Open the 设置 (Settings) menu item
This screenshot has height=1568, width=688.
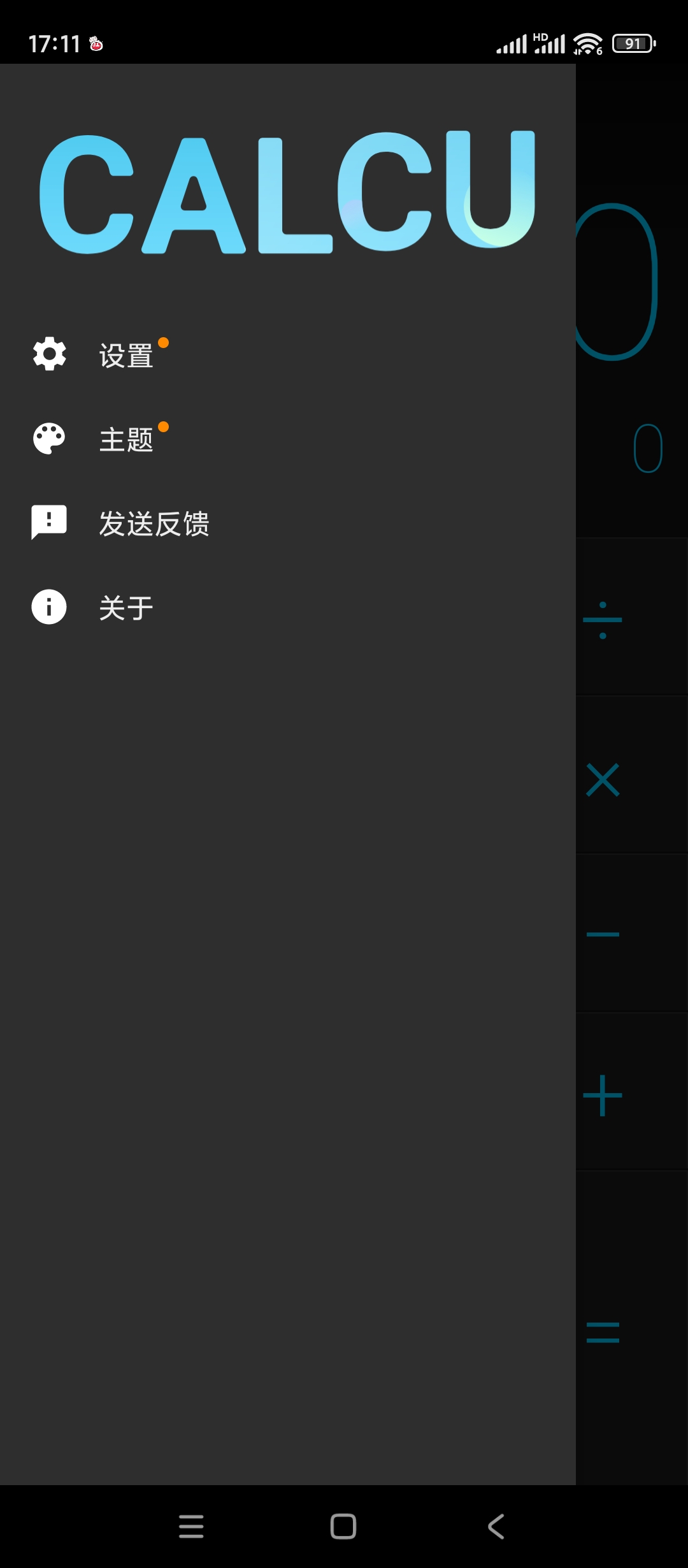point(126,355)
